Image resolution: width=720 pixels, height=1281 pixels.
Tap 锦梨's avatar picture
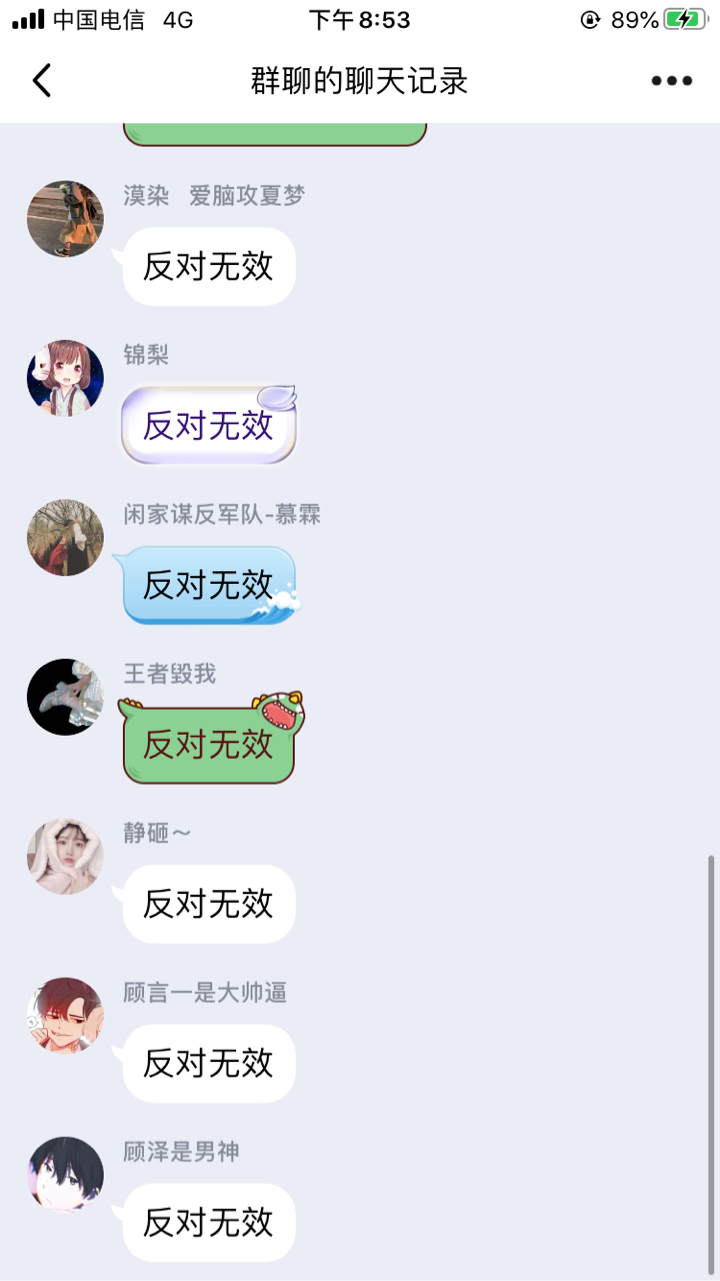[65, 378]
